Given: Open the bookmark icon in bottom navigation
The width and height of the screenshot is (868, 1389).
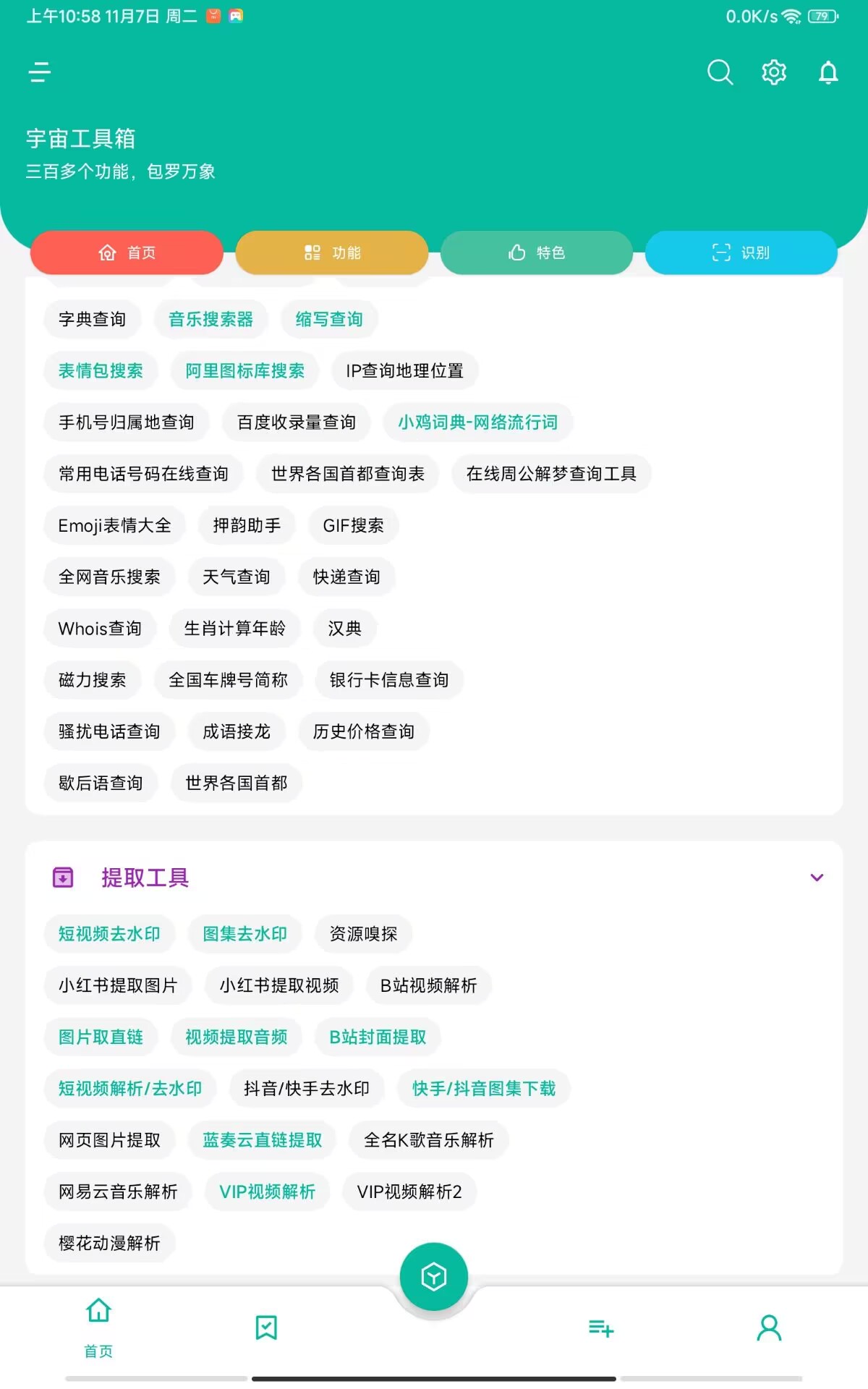Looking at the screenshot, I should click(265, 1328).
